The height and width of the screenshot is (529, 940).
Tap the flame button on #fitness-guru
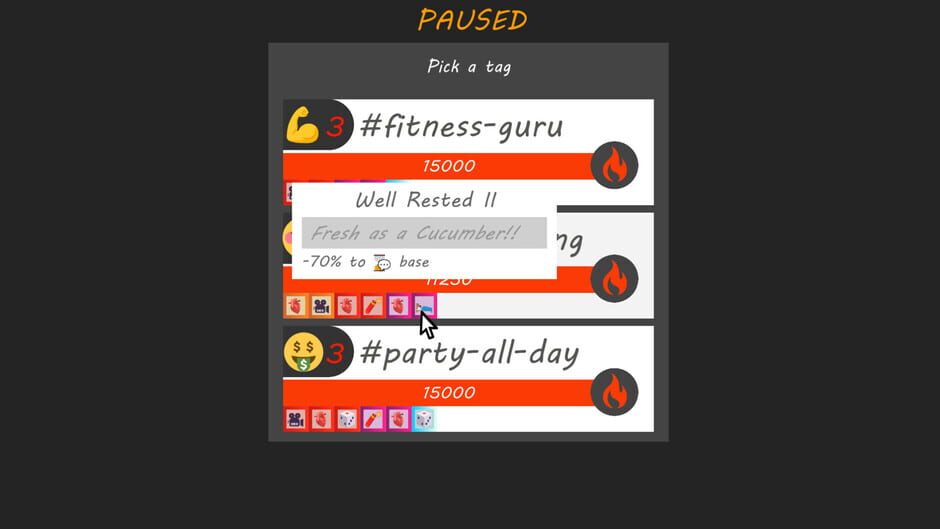tap(614, 166)
